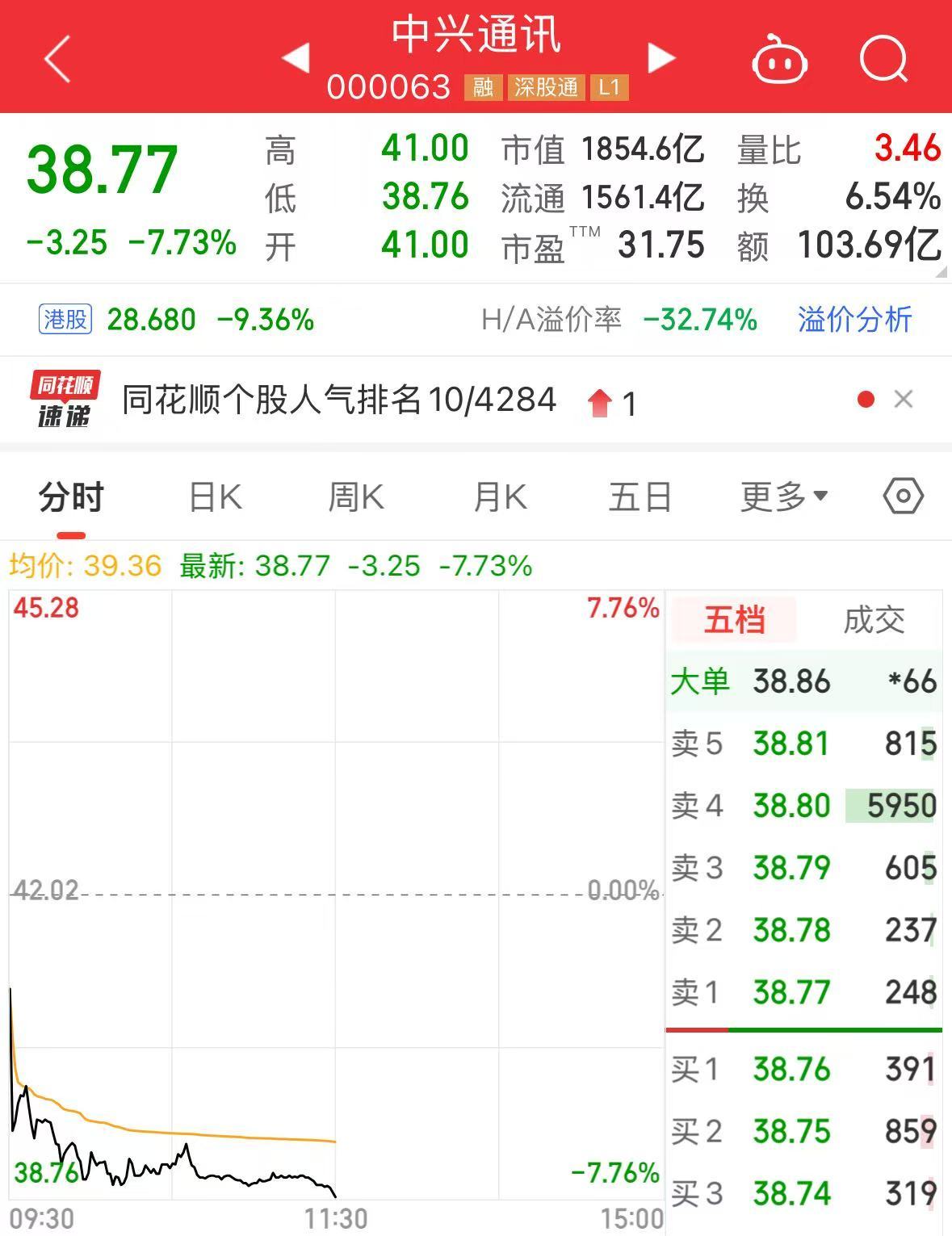Open 同花顺个股人气排名 banner
The width and height of the screenshot is (952, 1236).
pos(339,400)
